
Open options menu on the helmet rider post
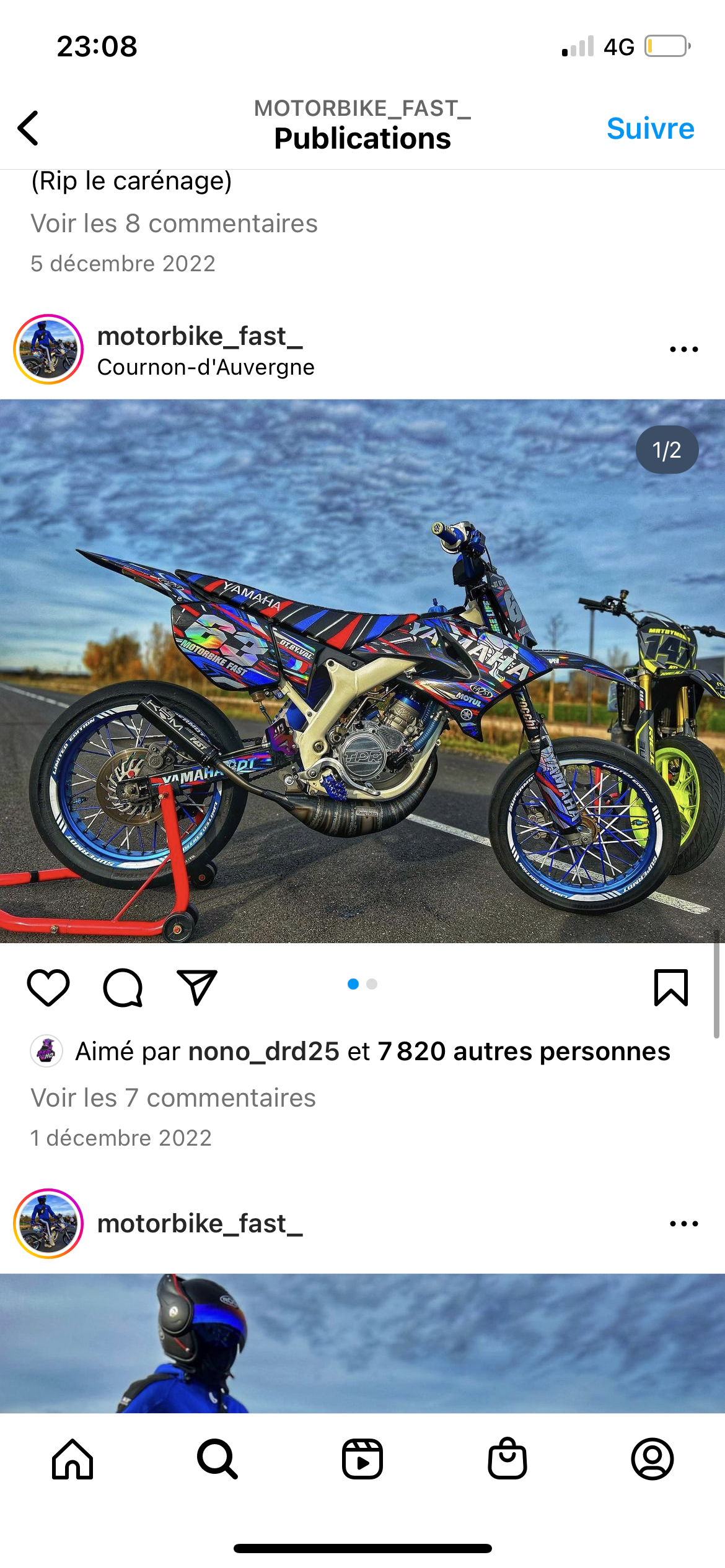[683, 1224]
